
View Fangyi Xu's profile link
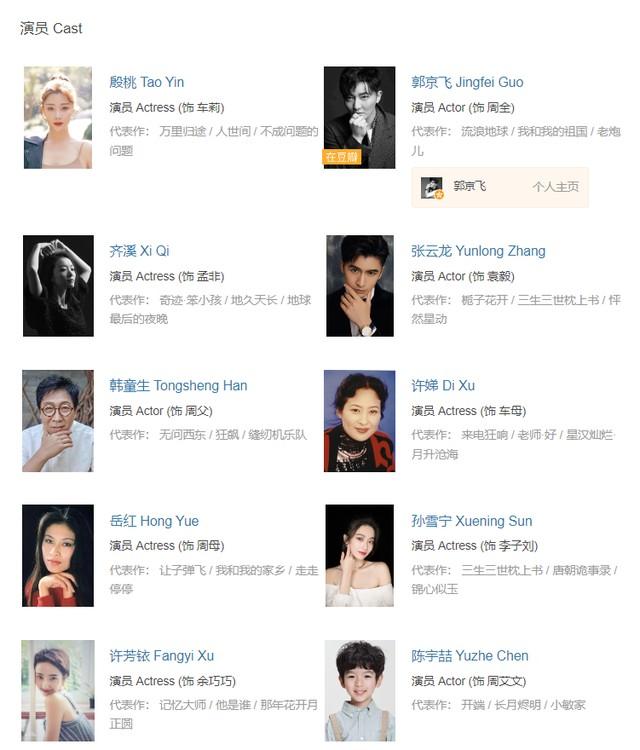pyautogui.click(x=161, y=656)
